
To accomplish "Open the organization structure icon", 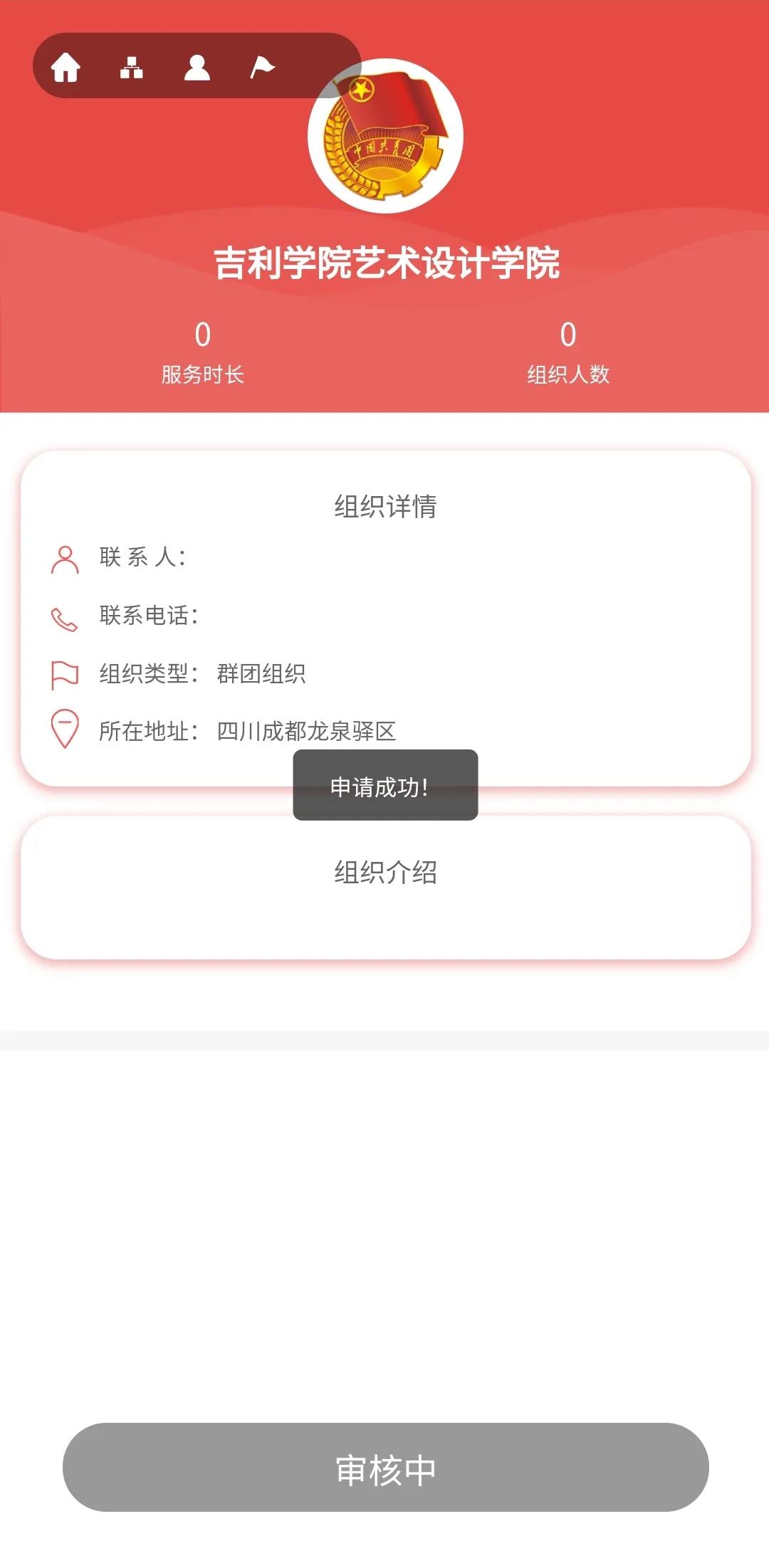I will pos(131,68).
